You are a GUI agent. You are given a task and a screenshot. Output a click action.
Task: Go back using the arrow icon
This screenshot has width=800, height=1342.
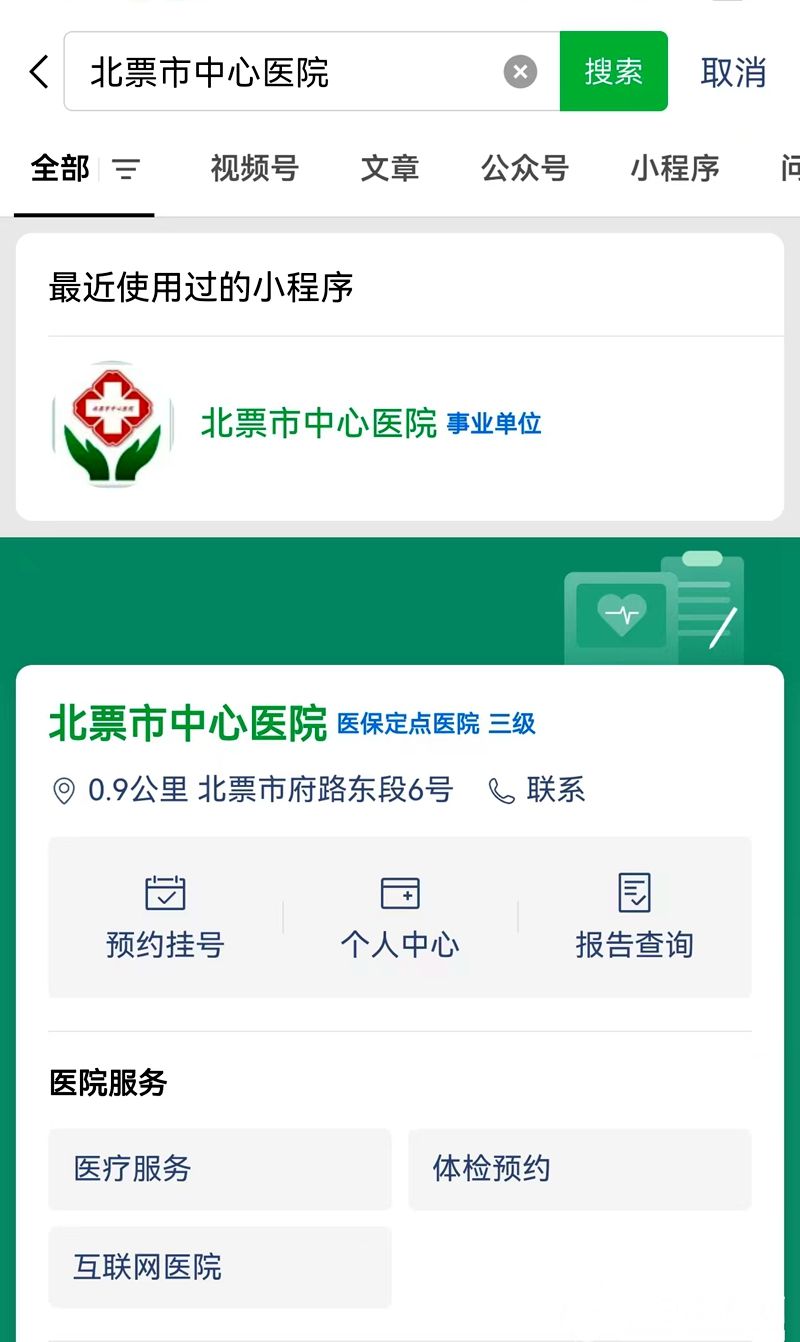tap(39, 72)
